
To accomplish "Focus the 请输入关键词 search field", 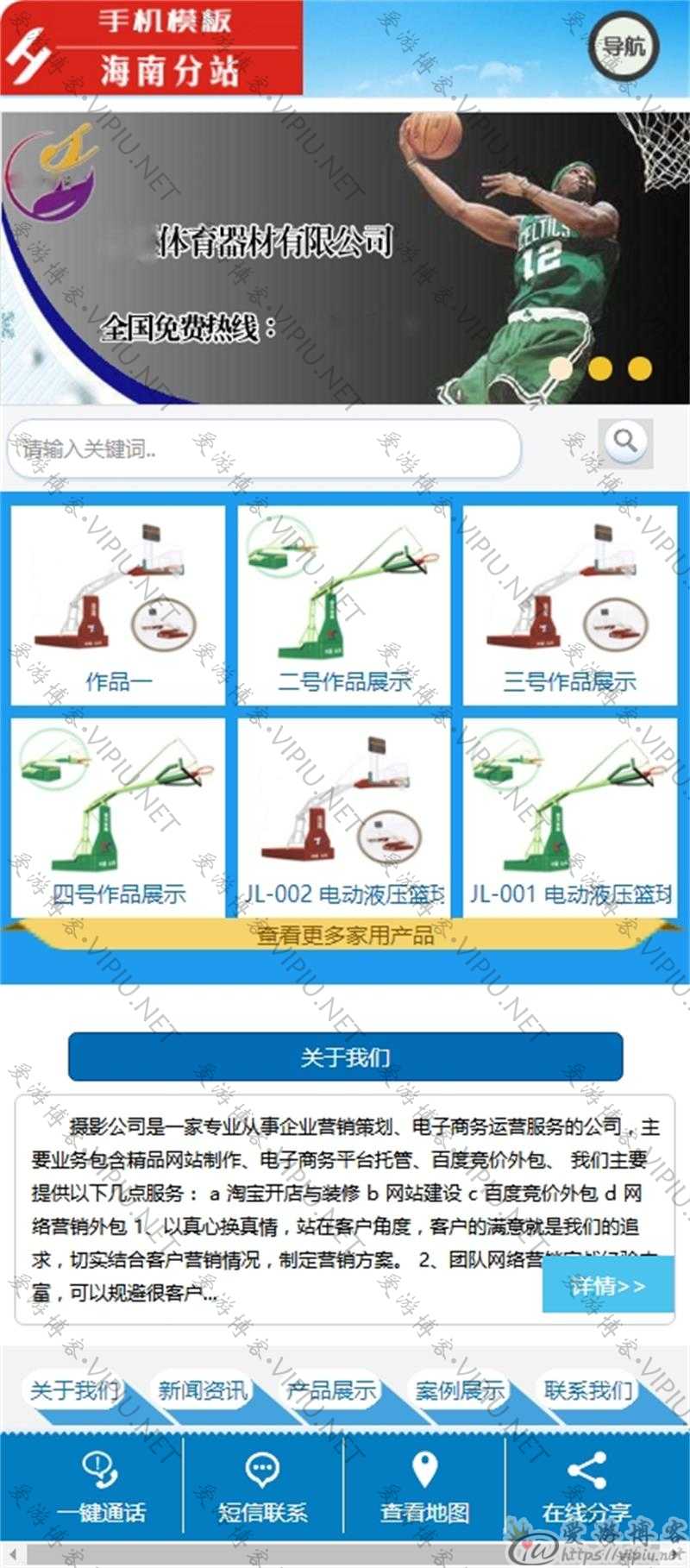I will coord(264,448).
